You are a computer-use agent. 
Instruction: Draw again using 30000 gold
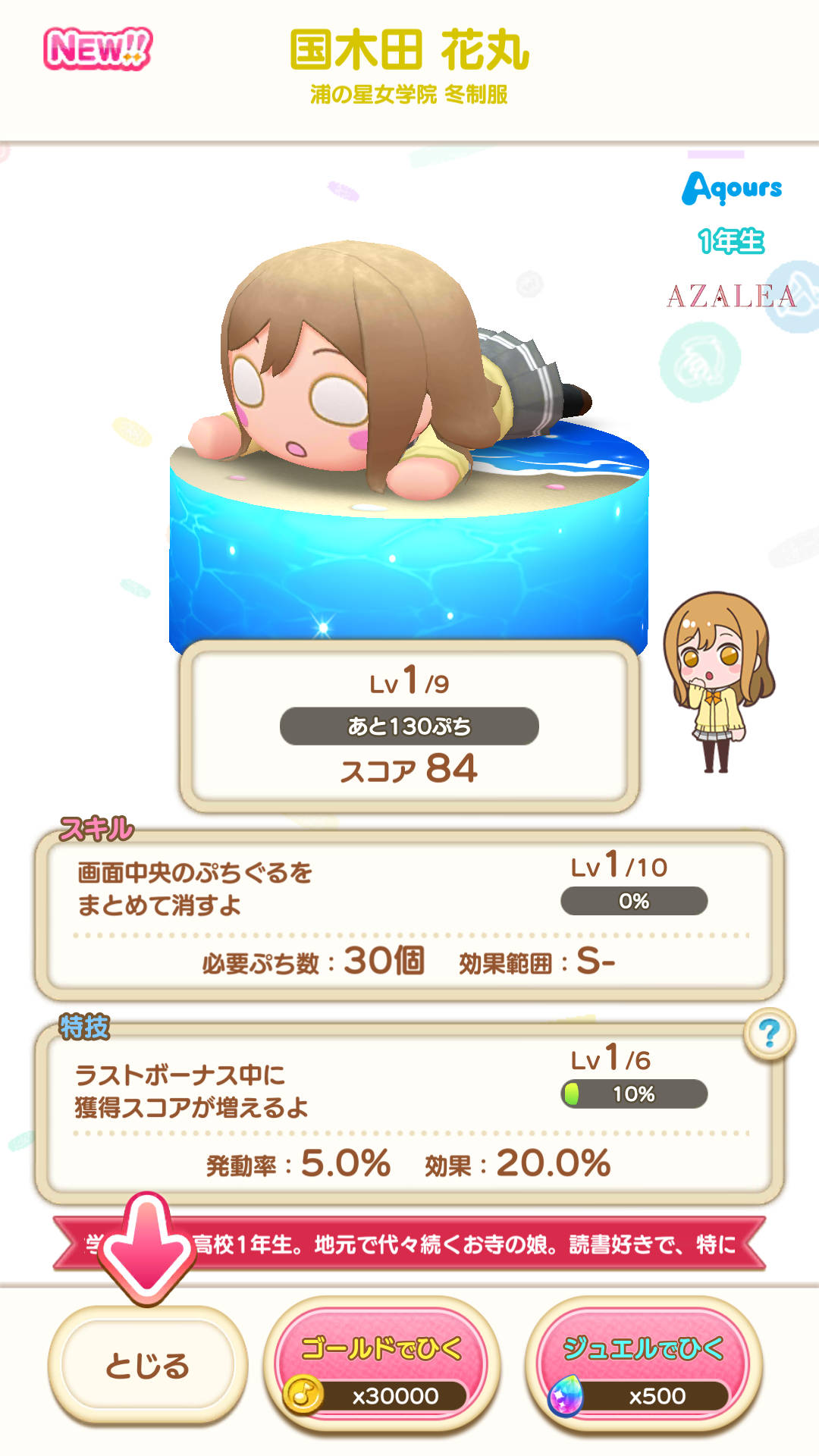tap(381, 1366)
